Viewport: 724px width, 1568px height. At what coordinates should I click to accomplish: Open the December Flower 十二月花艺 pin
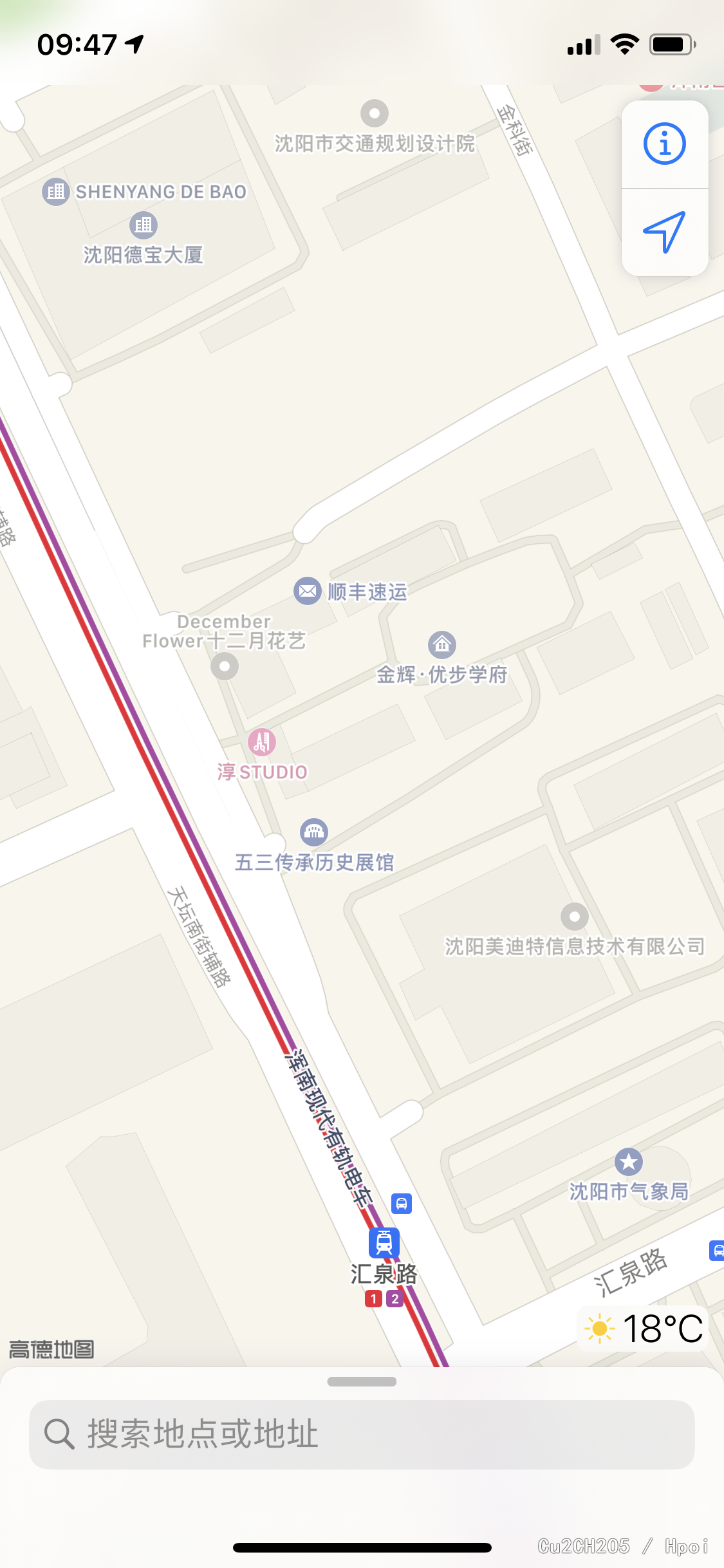225,666
